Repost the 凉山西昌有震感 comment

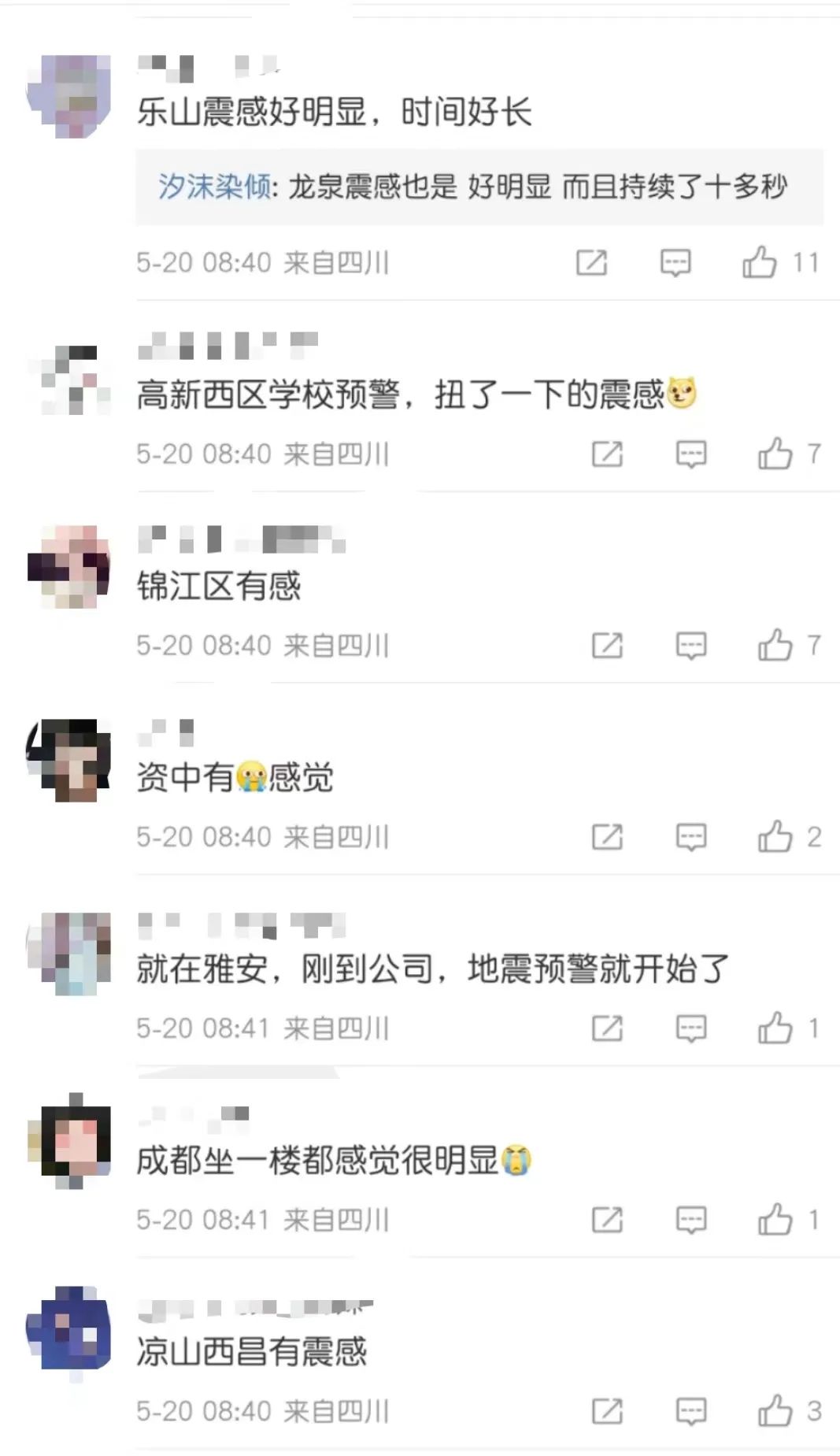click(607, 1411)
